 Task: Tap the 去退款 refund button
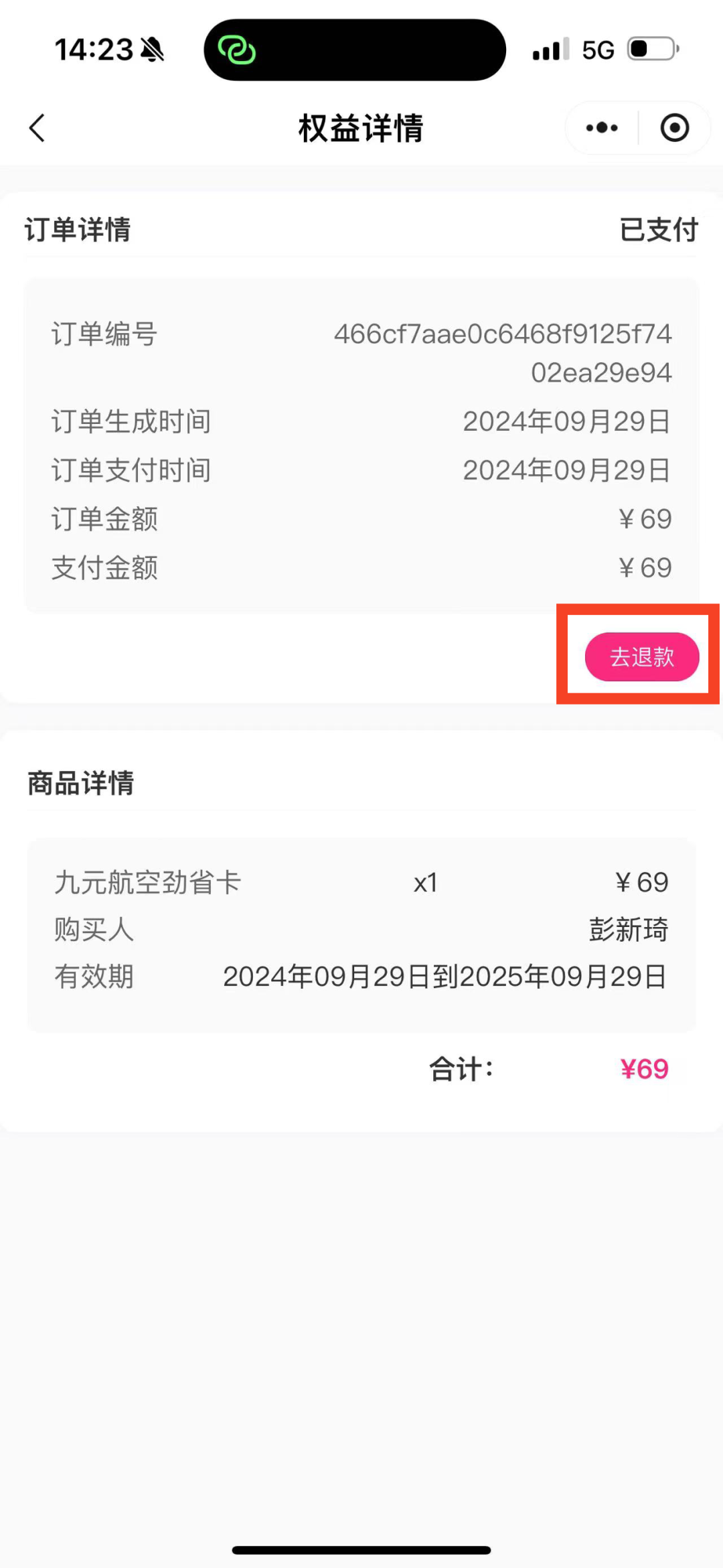[641, 656]
